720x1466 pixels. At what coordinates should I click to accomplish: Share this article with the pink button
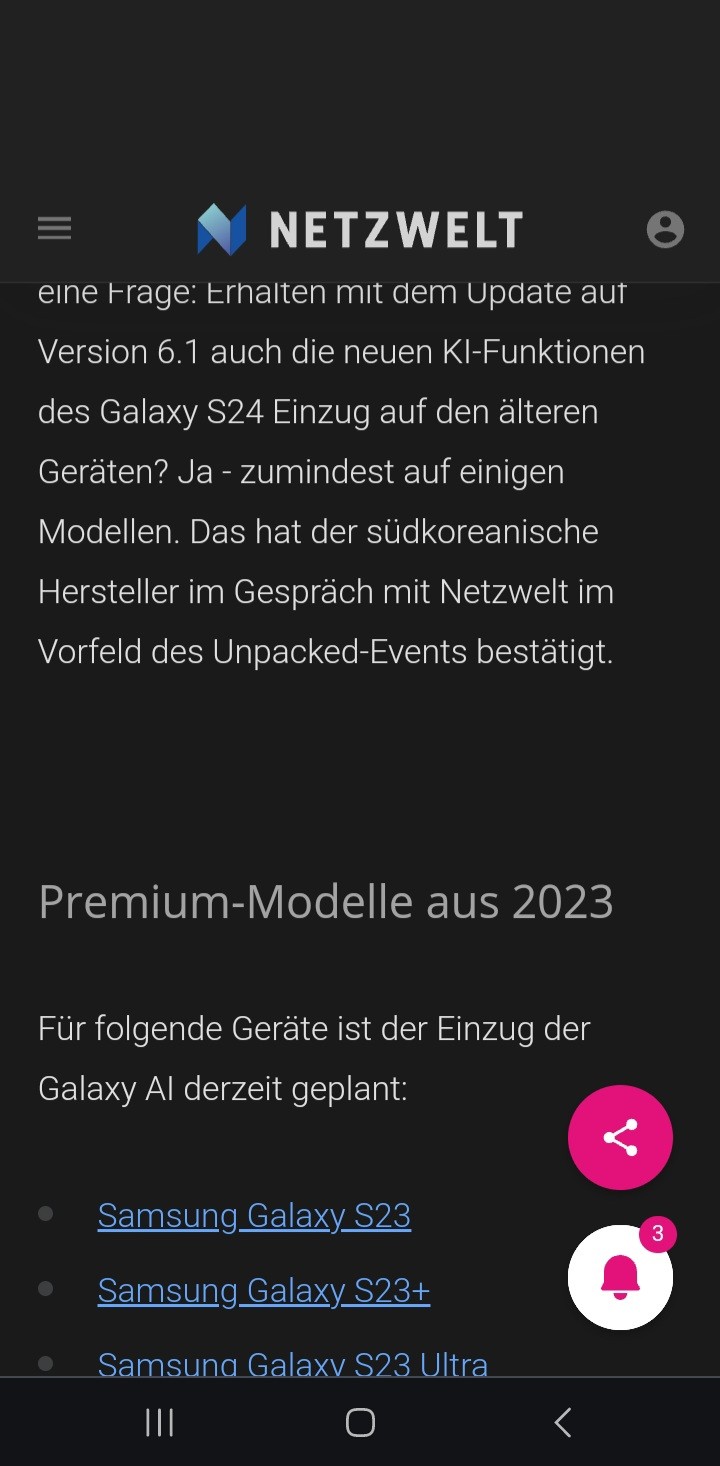click(x=620, y=1138)
